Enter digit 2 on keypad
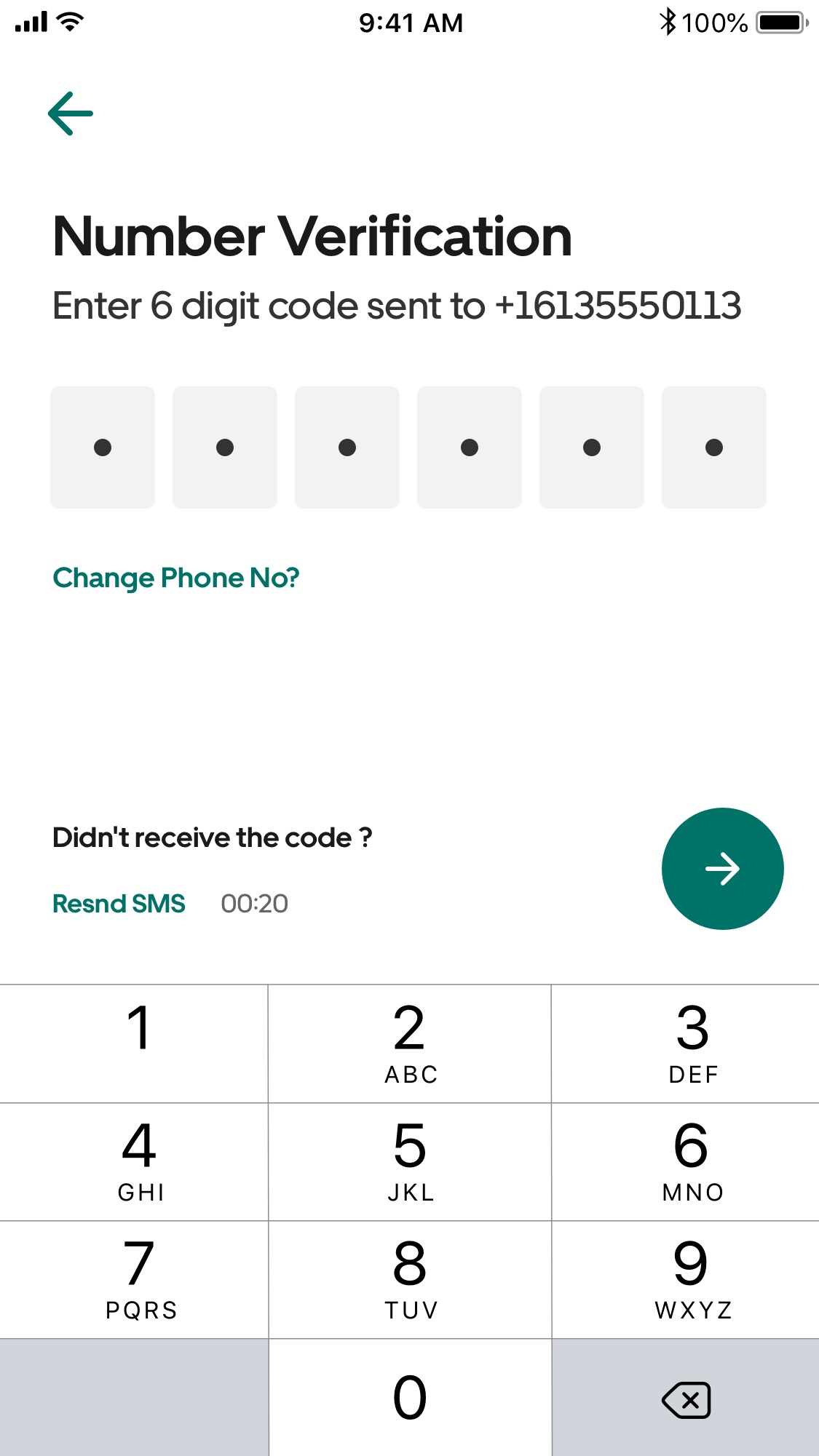This screenshot has width=819, height=1456. pyautogui.click(x=410, y=1043)
